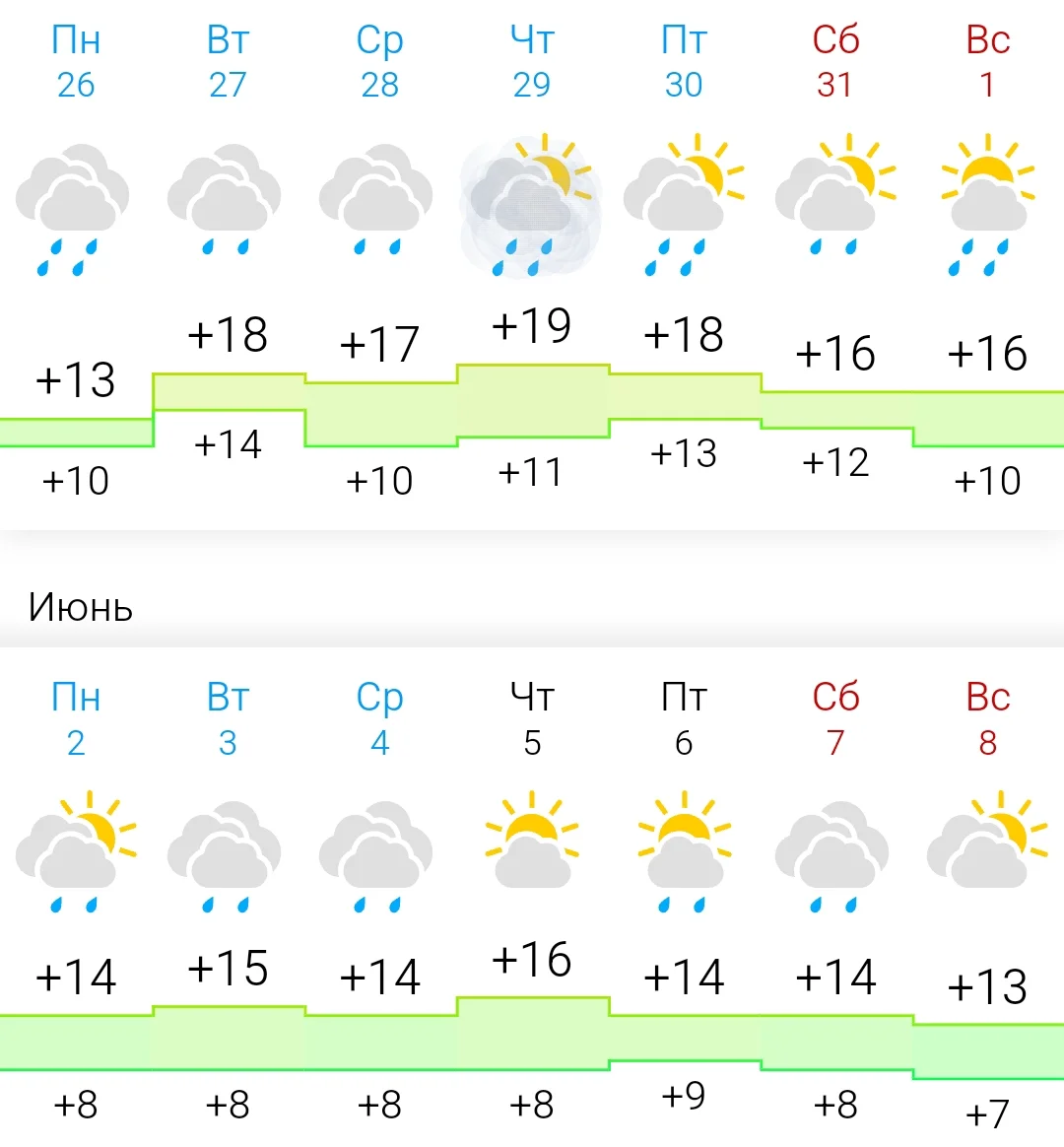The height and width of the screenshot is (1147, 1064).
Task: Click the green temperature band under Thursday 29
Action: coord(532,399)
